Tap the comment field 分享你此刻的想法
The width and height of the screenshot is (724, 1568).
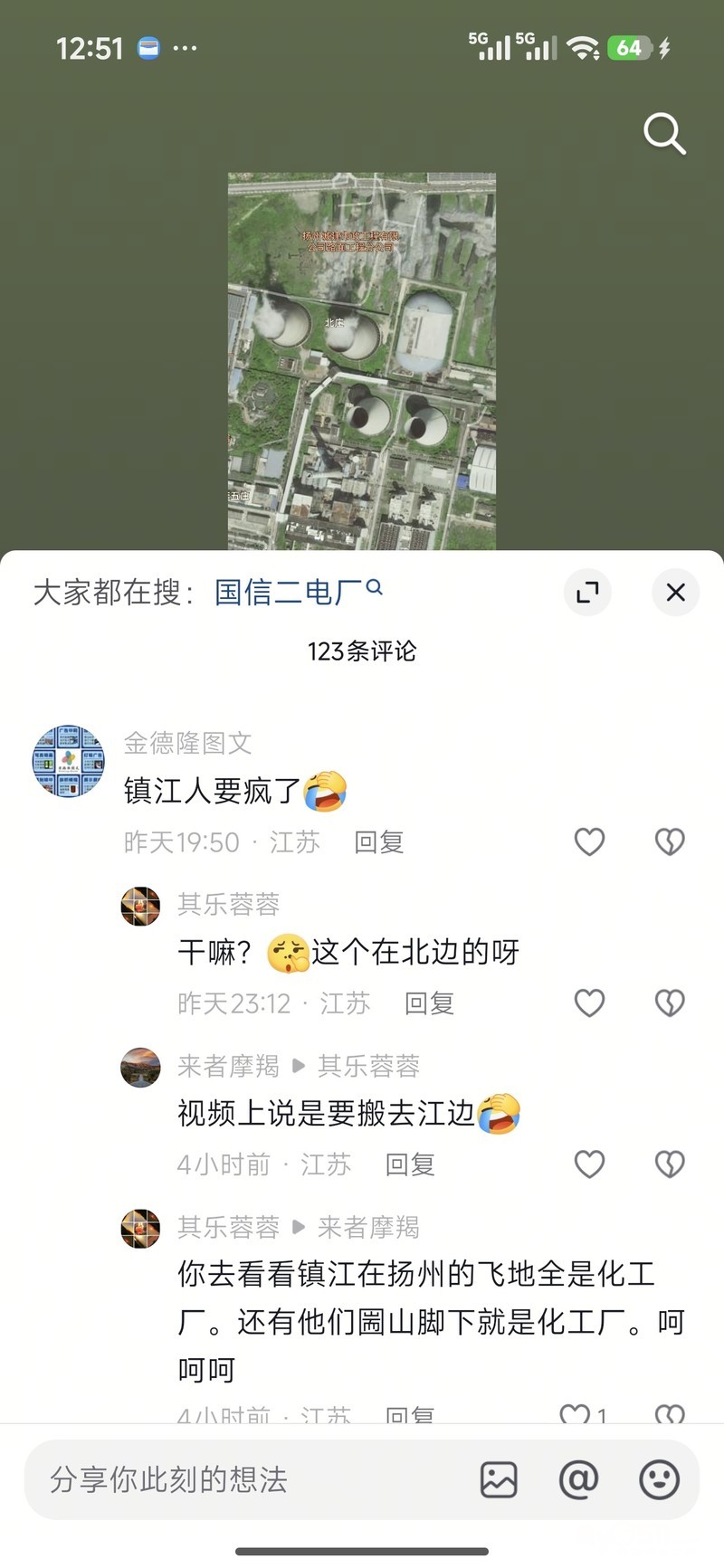(244, 1480)
